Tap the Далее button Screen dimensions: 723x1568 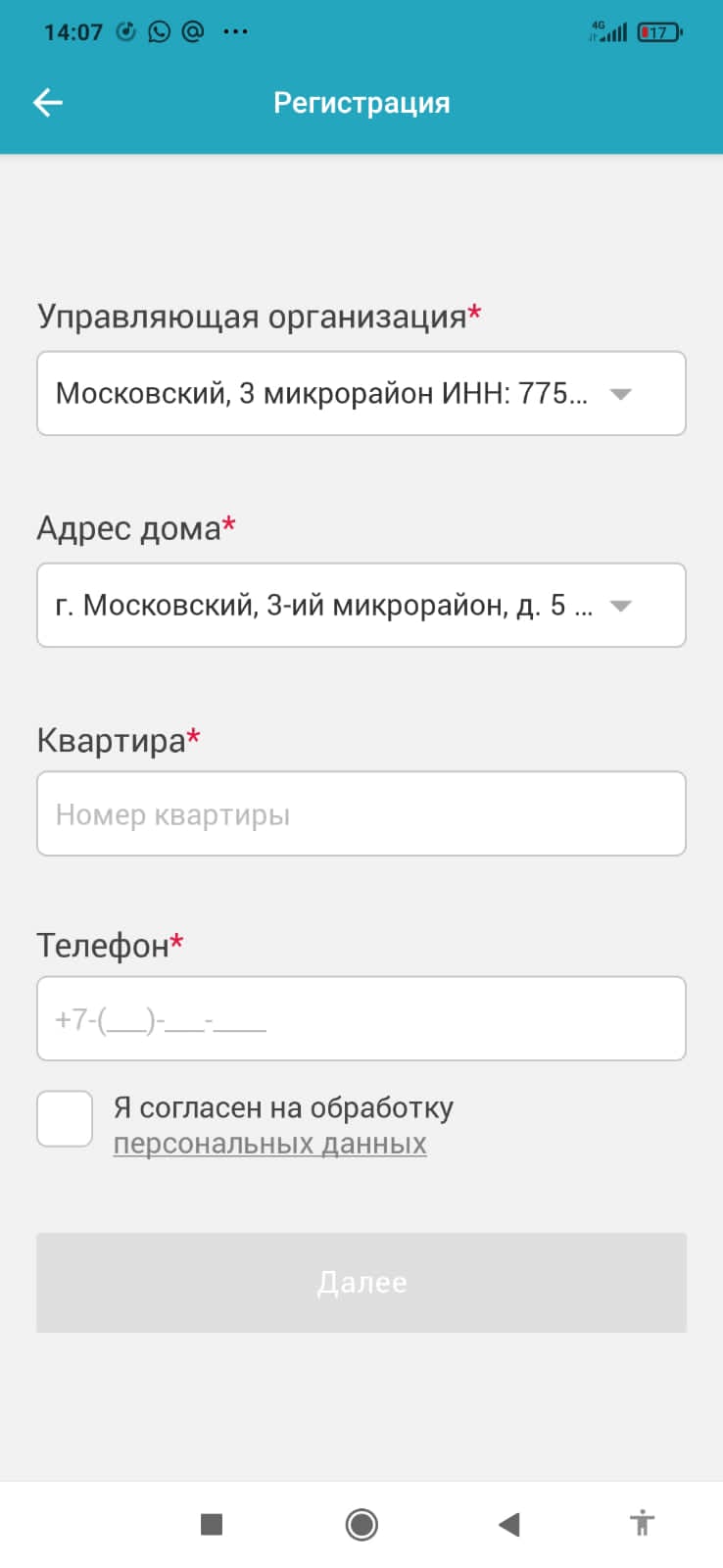click(x=361, y=1283)
